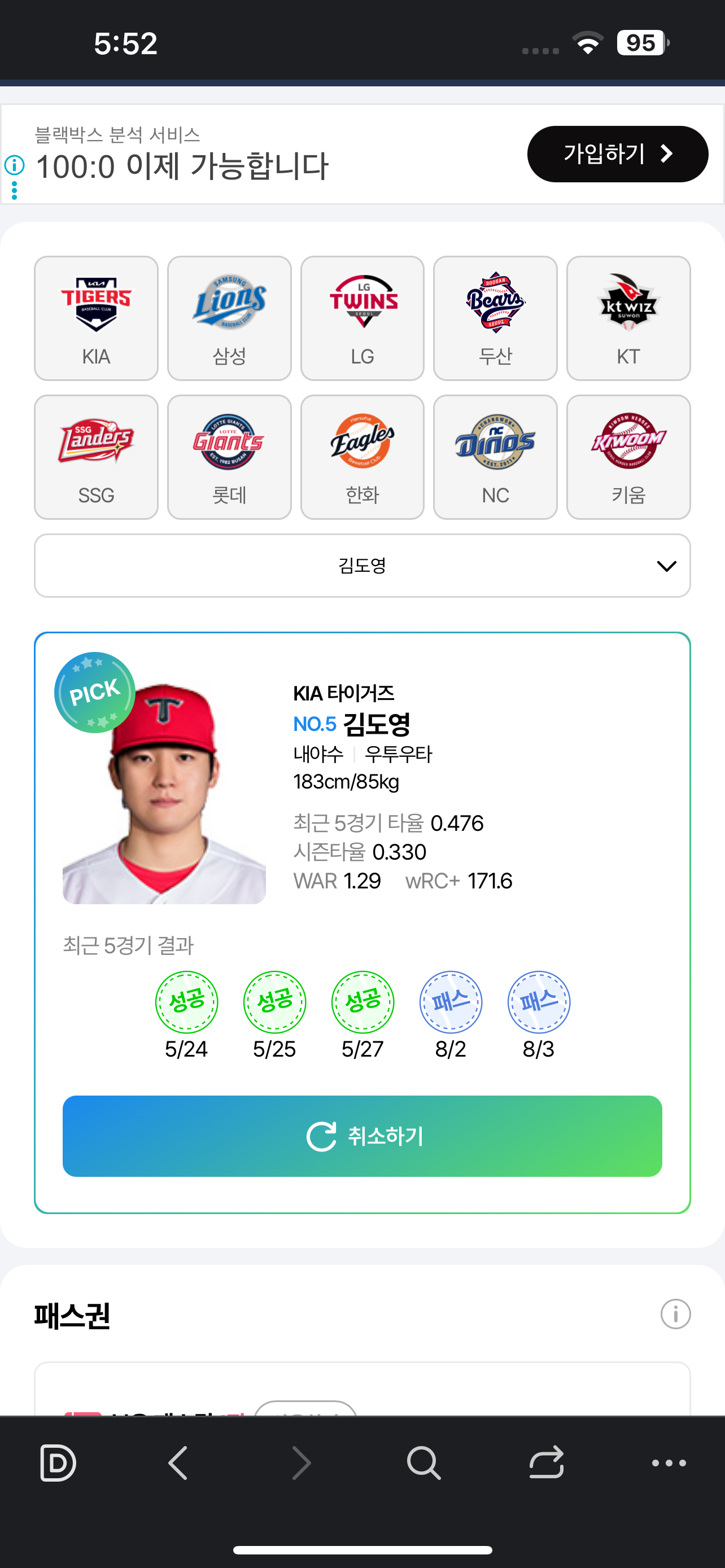The image size is (725, 1568).
Task: Tap the 가입하기 ad button
Action: pyautogui.click(x=617, y=154)
